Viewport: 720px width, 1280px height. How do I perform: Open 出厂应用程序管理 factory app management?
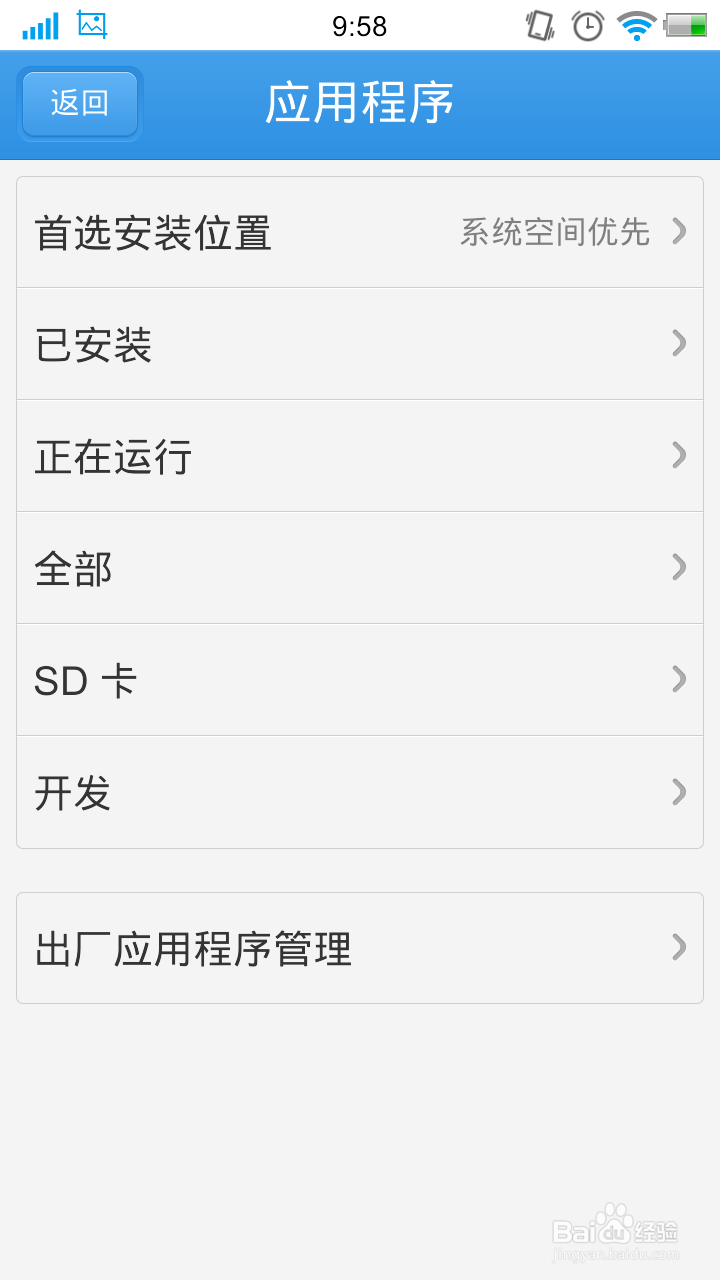click(360, 948)
